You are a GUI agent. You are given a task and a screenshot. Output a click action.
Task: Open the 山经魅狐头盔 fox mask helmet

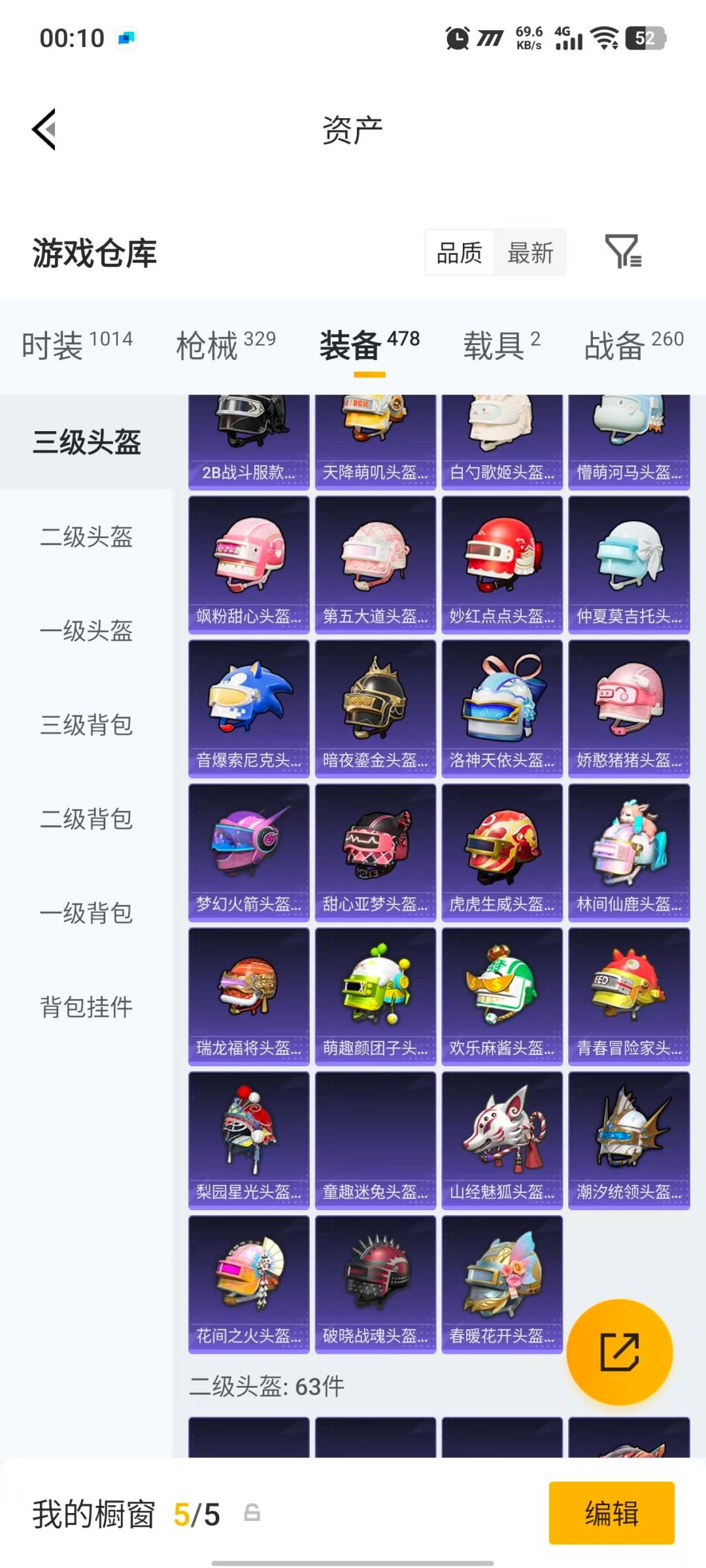tap(502, 1137)
